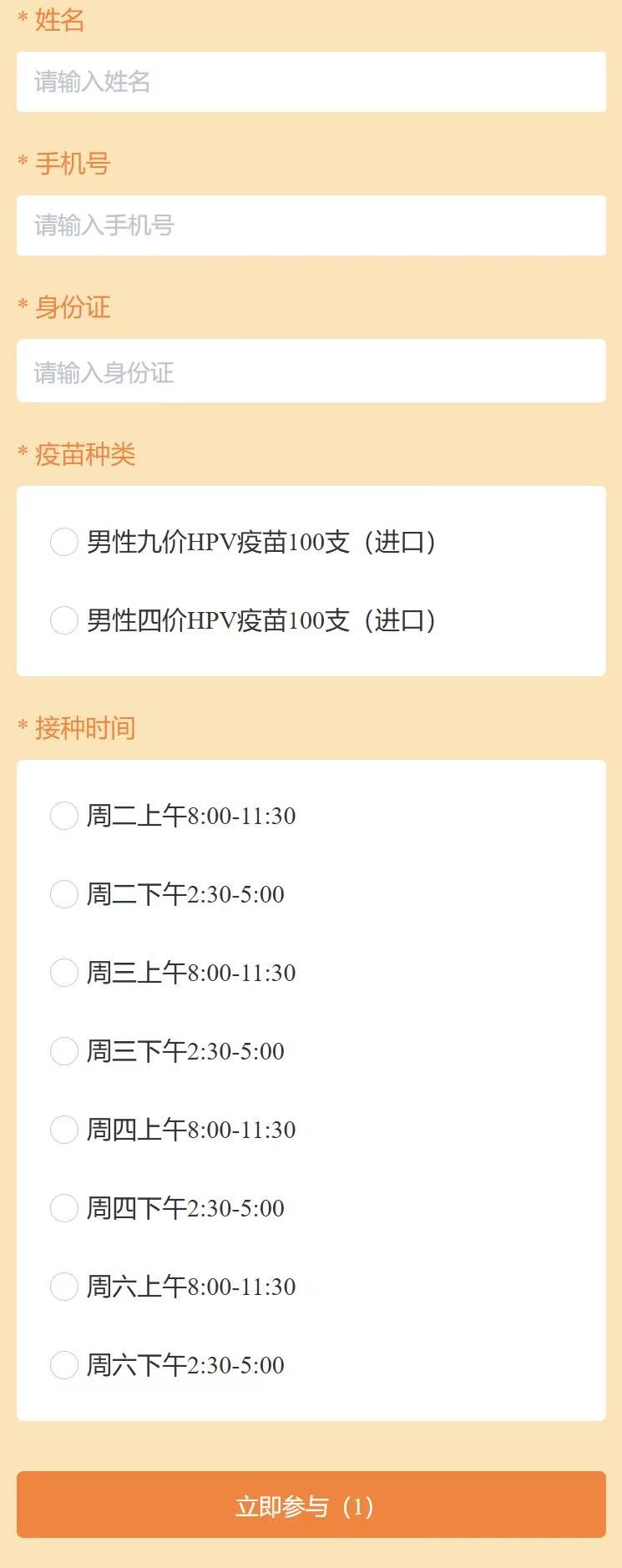
Task: Choose 男性四价HPV疫苗100支（进口）
Action: [x=64, y=620]
